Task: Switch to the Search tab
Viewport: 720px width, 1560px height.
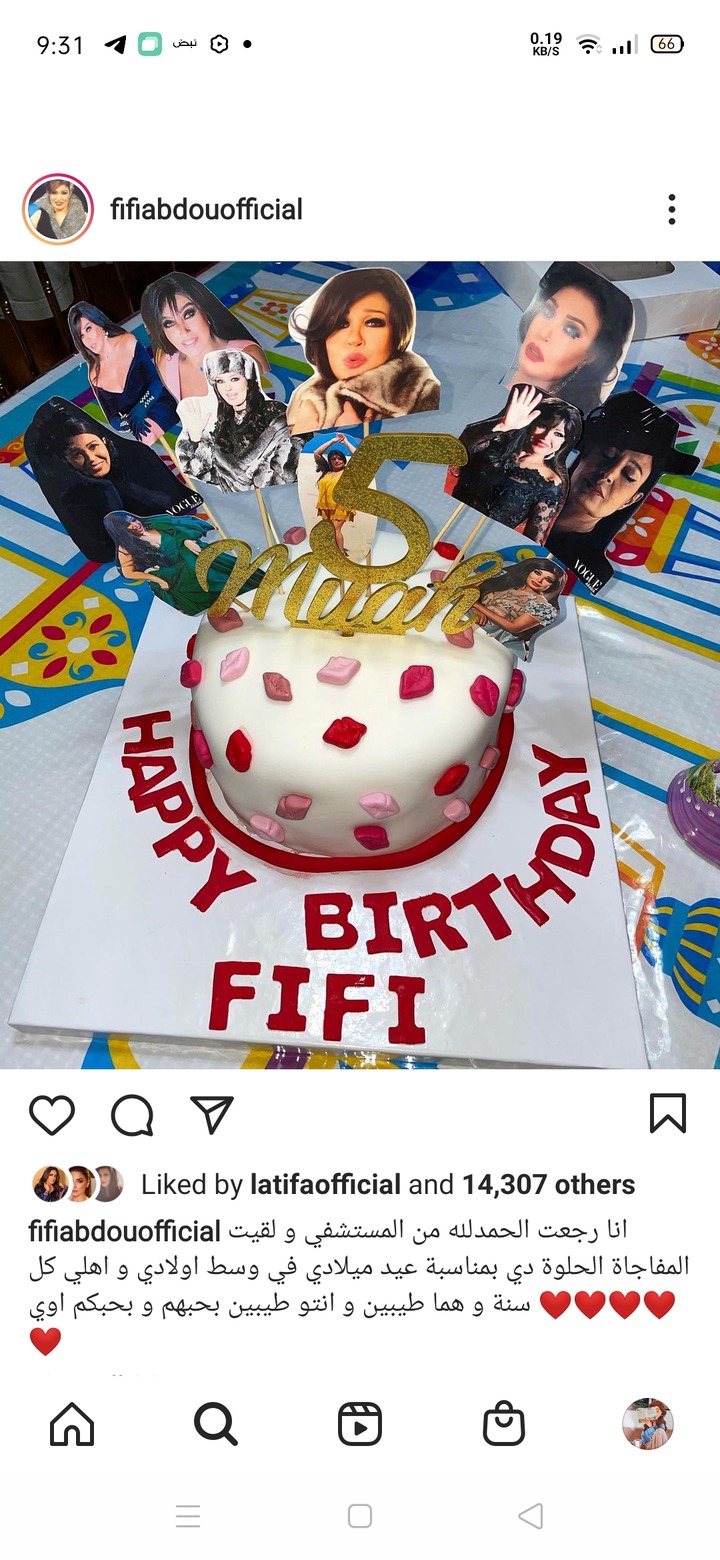Action: pos(215,1424)
